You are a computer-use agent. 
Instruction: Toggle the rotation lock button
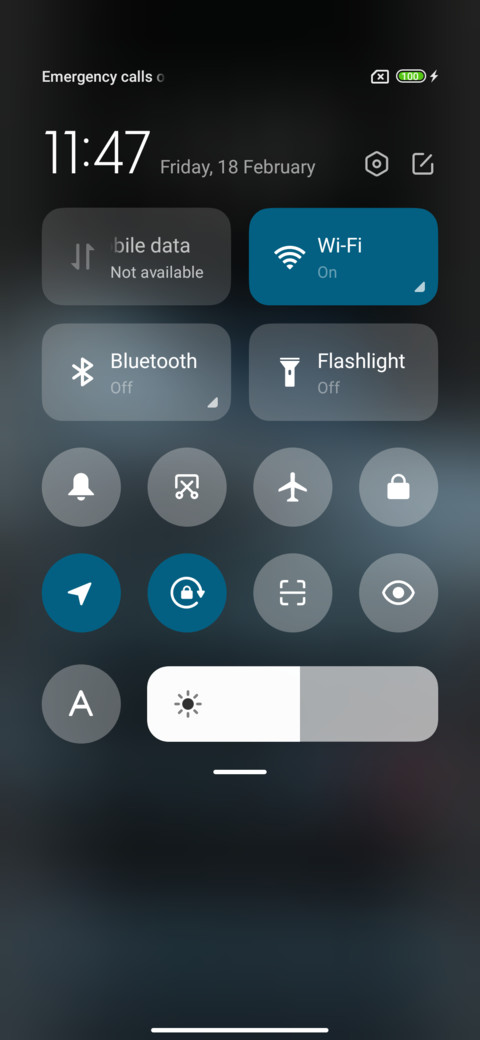point(187,593)
